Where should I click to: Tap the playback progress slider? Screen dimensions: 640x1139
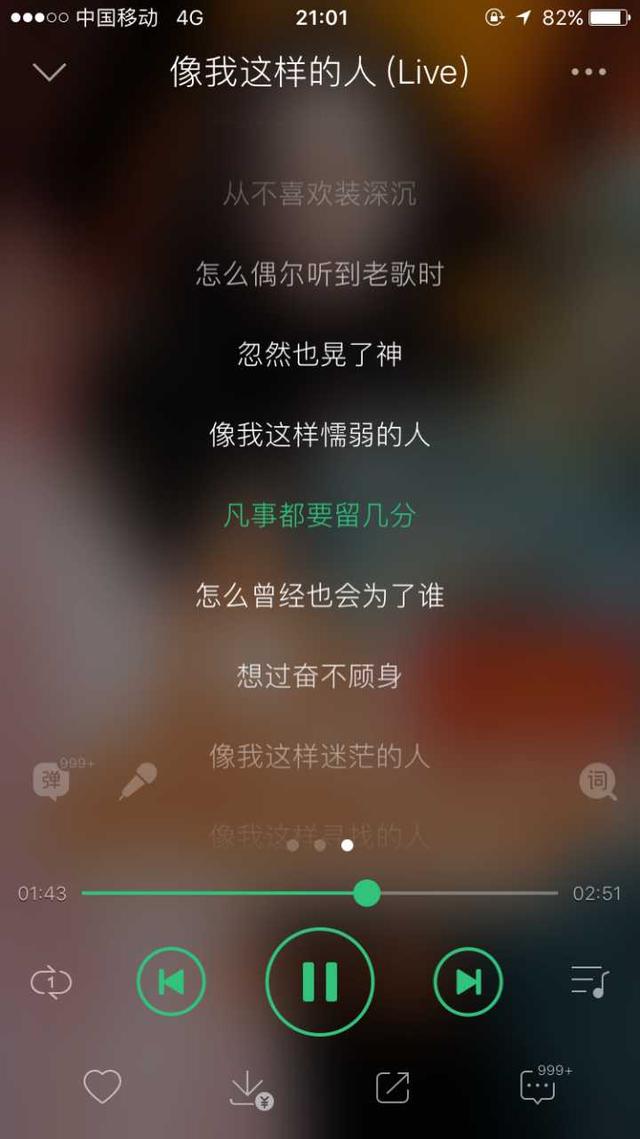tap(367, 893)
